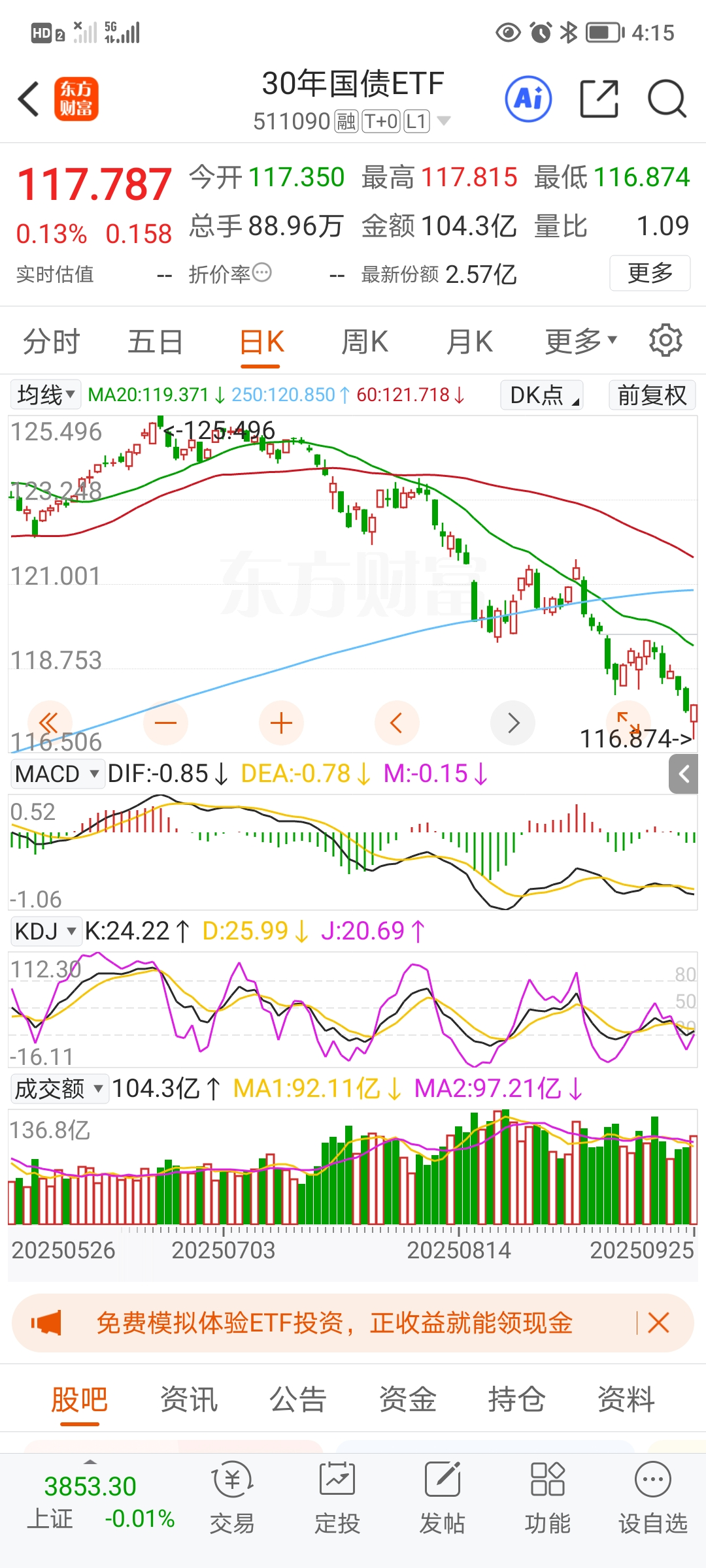The width and height of the screenshot is (706, 1568).
Task: Open the search magnifier
Action: coord(666,99)
